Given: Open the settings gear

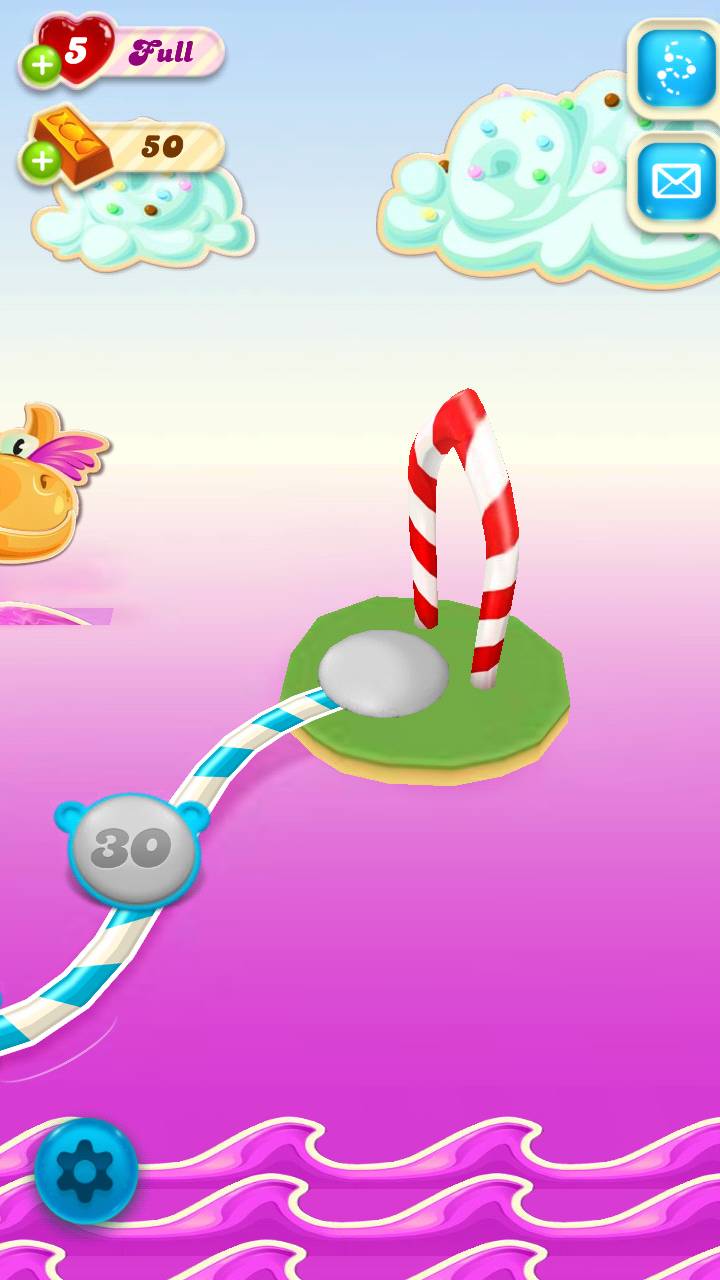Looking at the screenshot, I should (x=86, y=1170).
